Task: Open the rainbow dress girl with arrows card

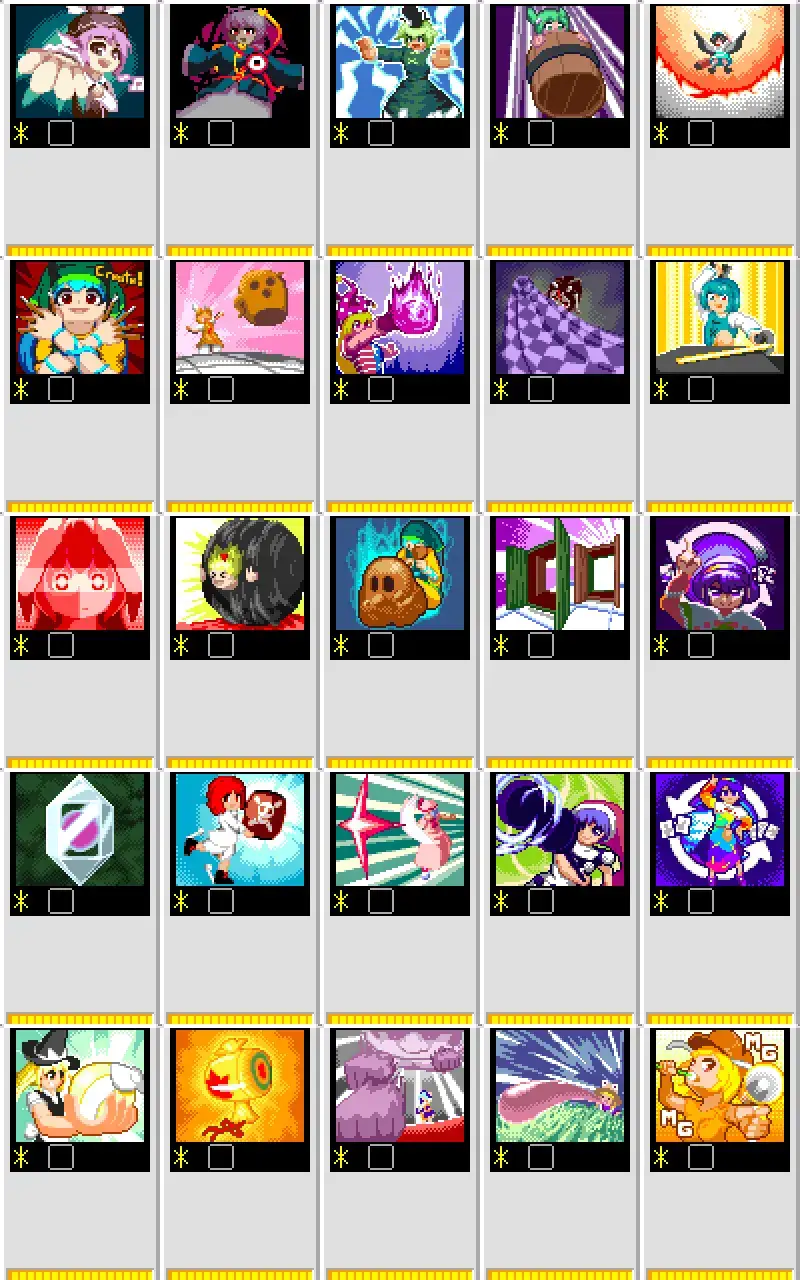Action: coord(720,829)
